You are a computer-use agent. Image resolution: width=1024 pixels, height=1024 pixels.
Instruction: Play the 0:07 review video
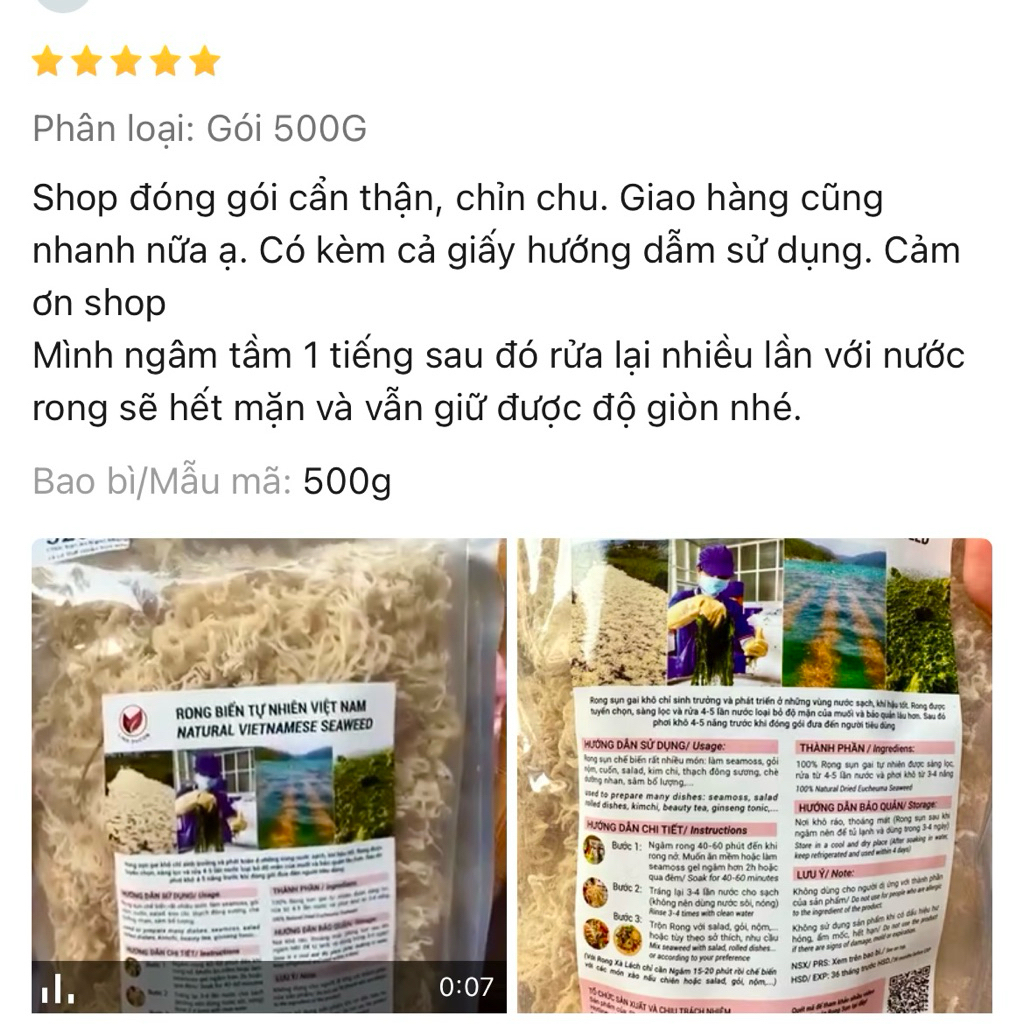pyautogui.click(x=268, y=775)
